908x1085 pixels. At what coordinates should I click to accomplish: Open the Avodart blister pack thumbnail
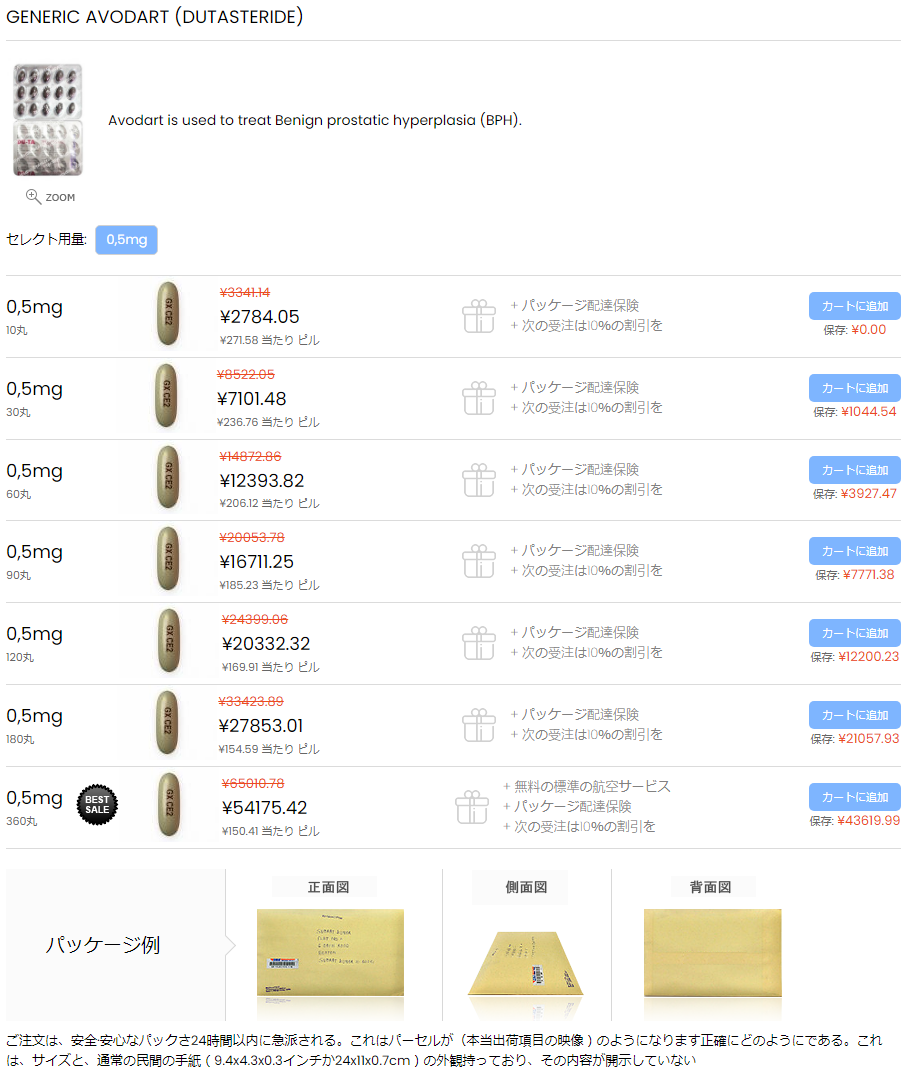tap(48, 120)
